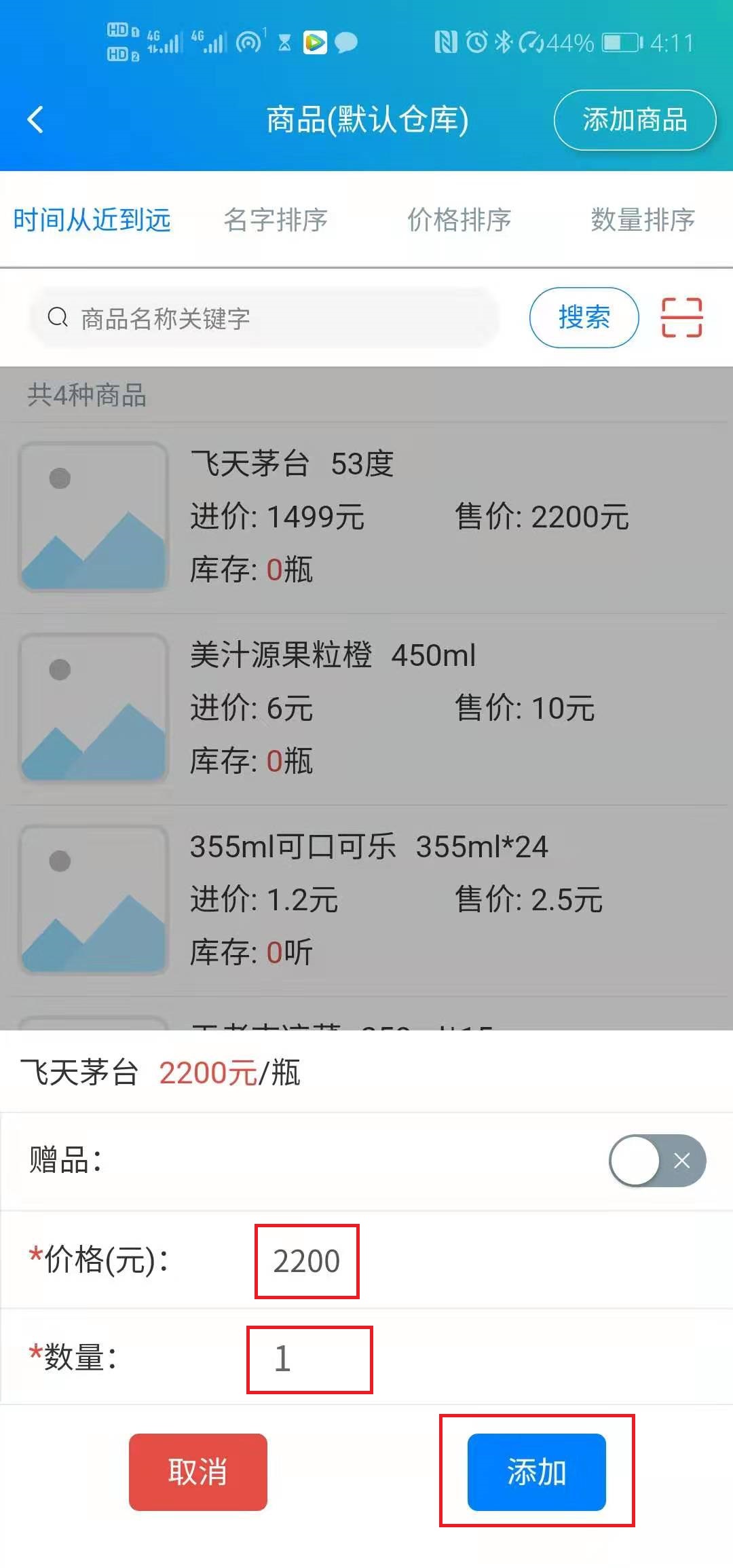Toggle the 赠品 switch on
Viewport: 733px width, 1568px height.
[x=657, y=1161]
